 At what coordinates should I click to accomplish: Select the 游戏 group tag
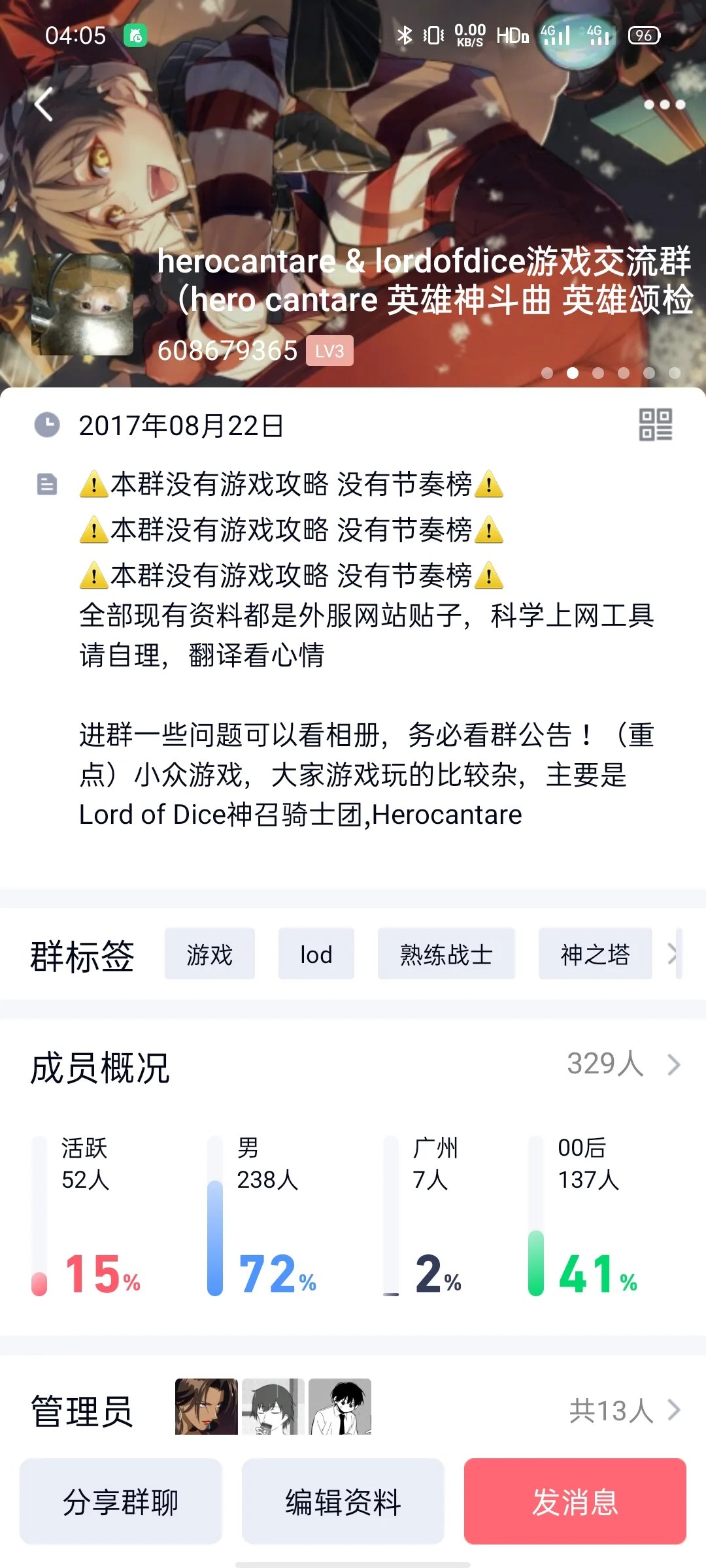pyautogui.click(x=209, y=955)
